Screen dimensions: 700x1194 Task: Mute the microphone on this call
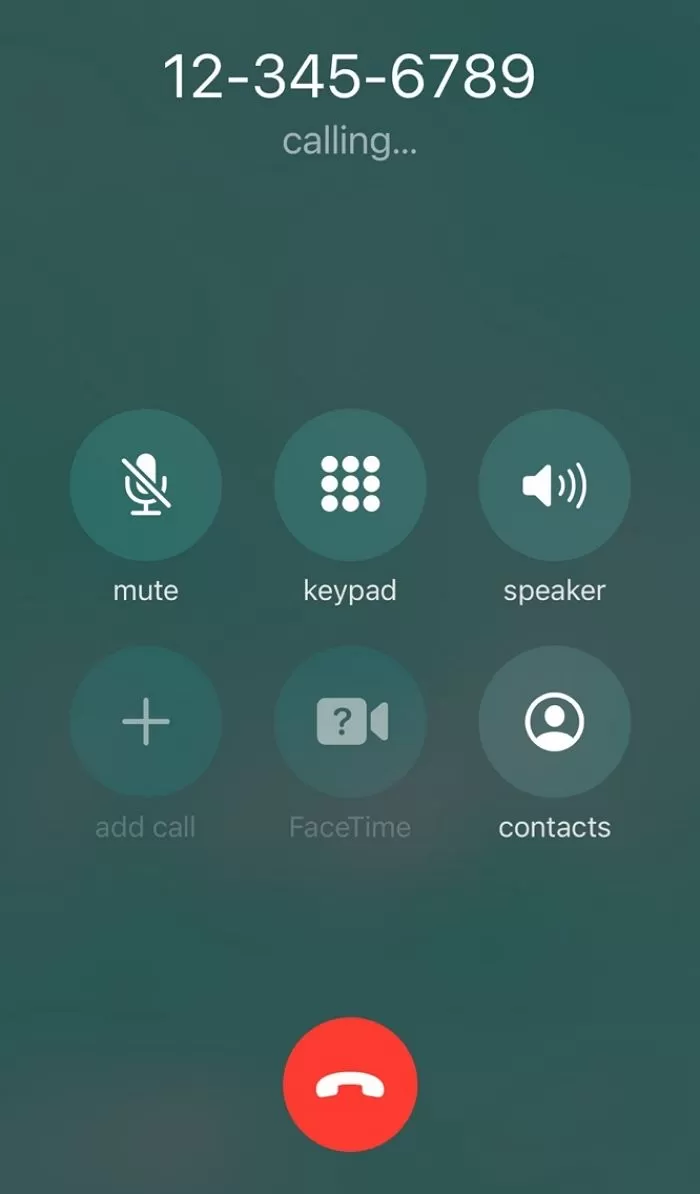(x=146, y=485)
